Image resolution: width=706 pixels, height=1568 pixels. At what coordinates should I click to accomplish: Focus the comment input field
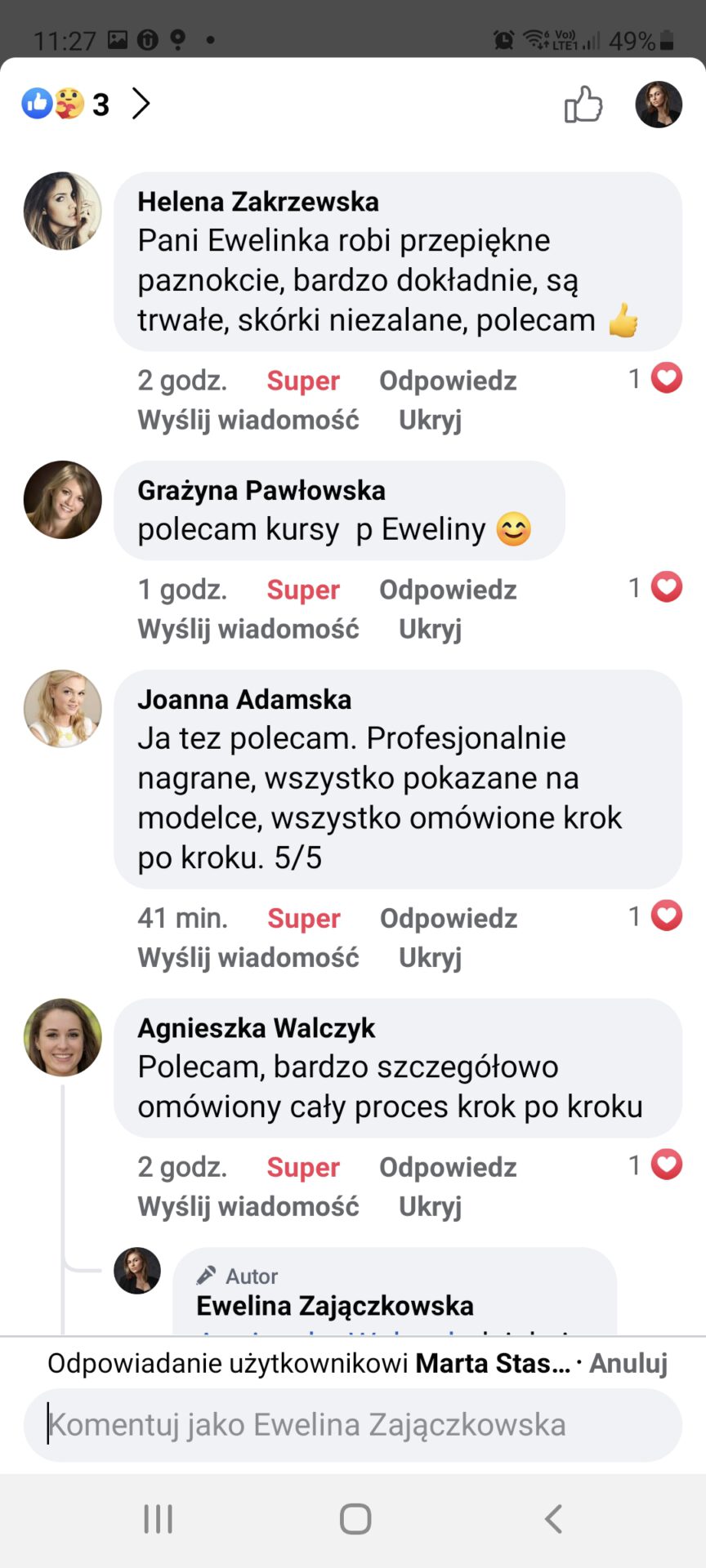[353, 1424]
